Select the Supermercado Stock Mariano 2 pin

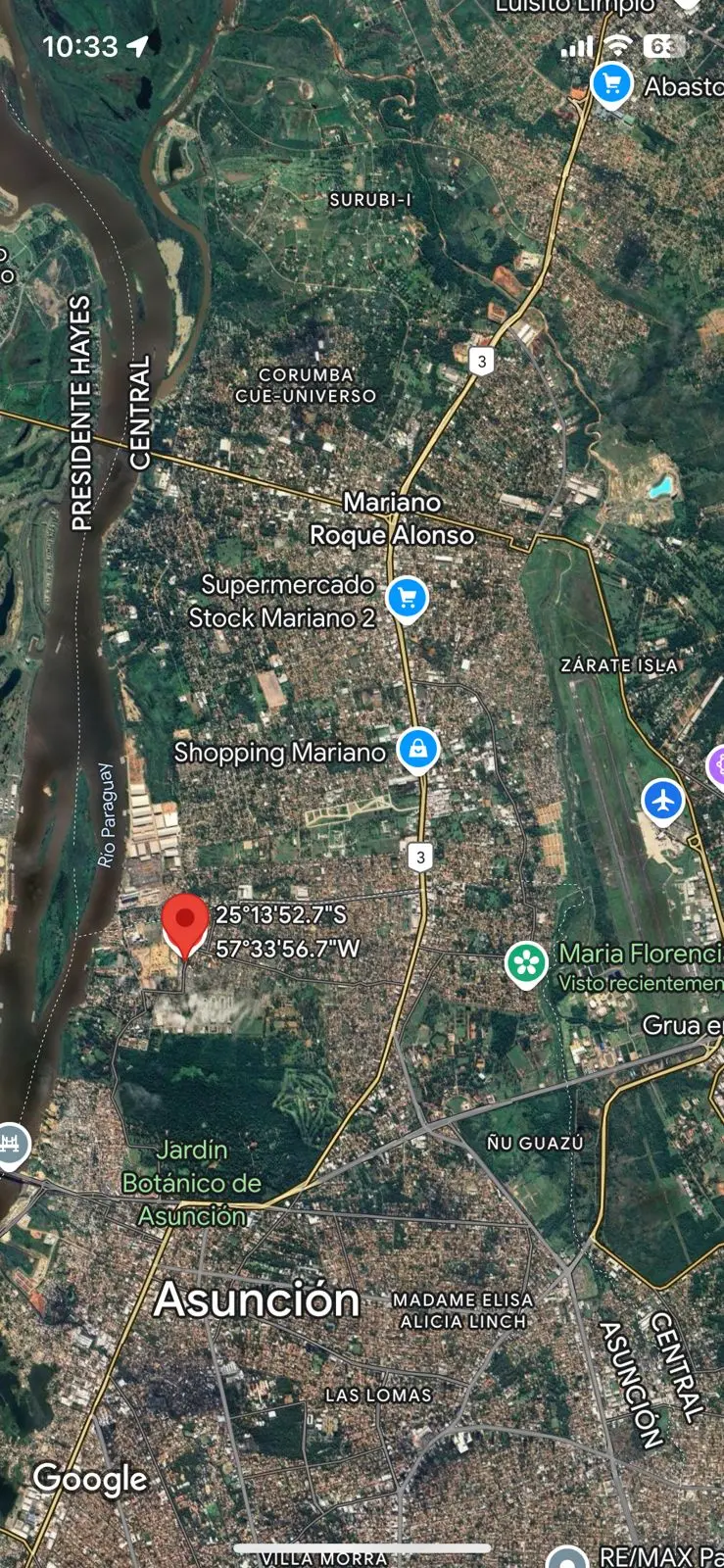point(408,599)
